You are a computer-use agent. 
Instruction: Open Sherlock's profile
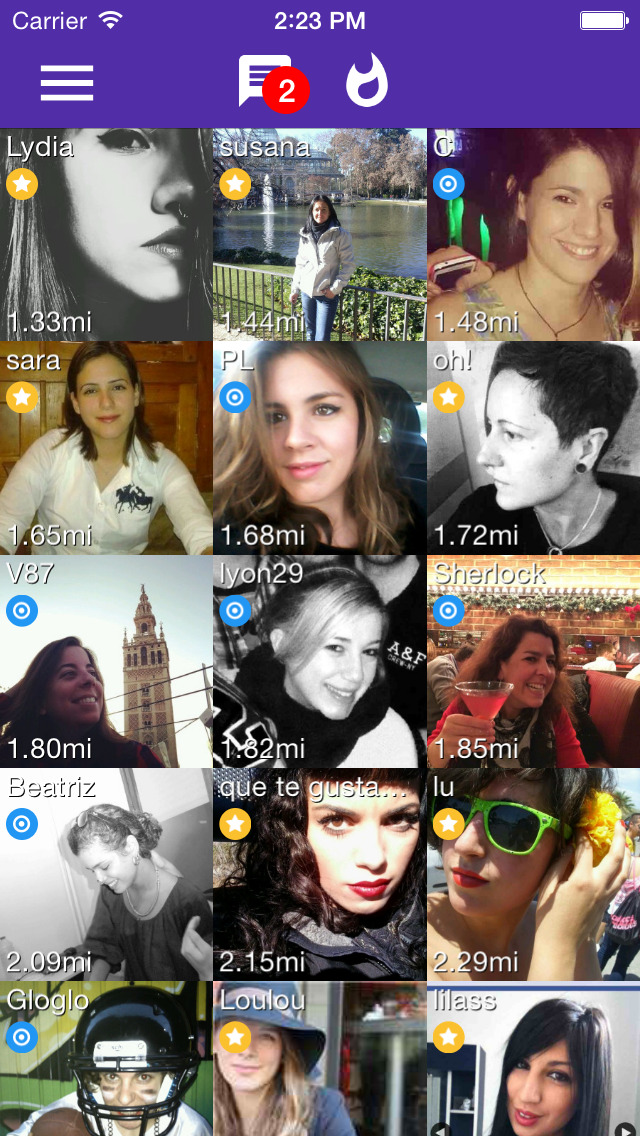pos(534,662)
